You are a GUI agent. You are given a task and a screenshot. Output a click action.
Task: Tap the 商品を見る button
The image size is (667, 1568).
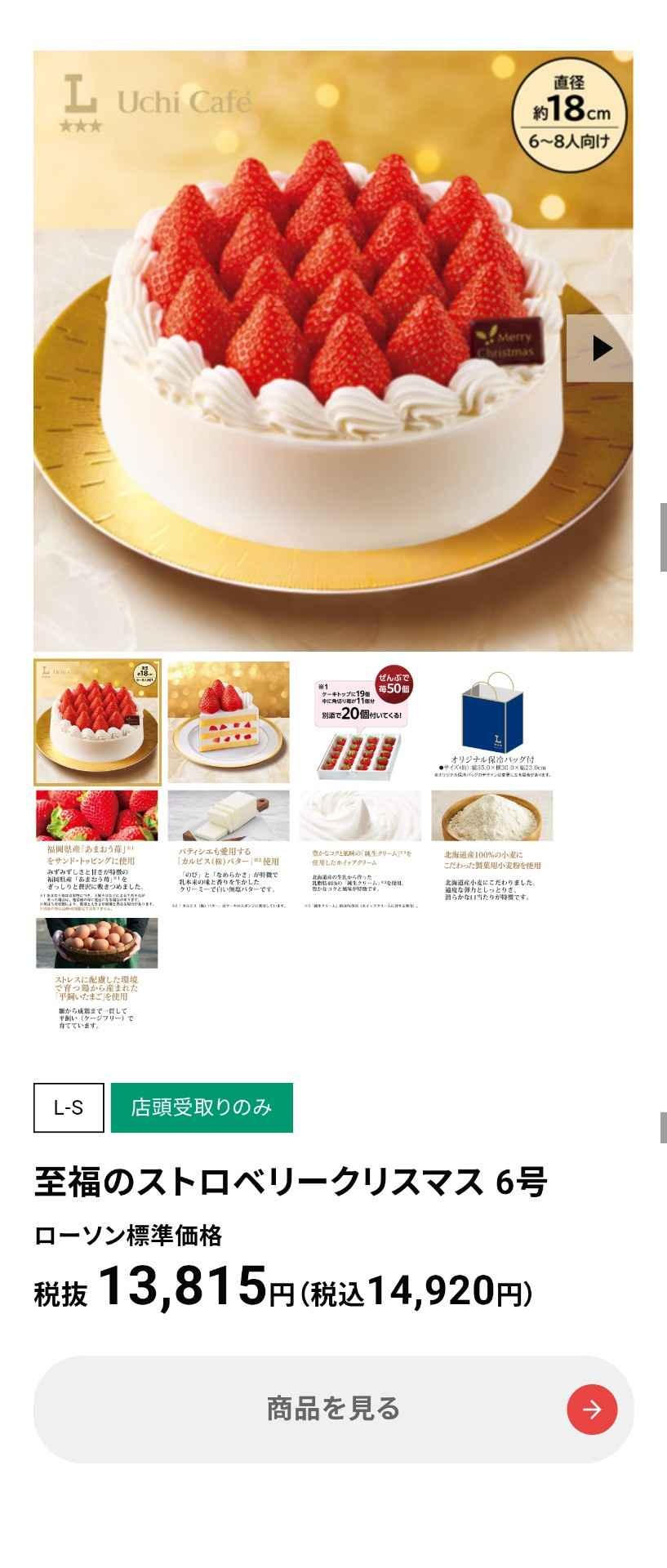pos(333,1409)
